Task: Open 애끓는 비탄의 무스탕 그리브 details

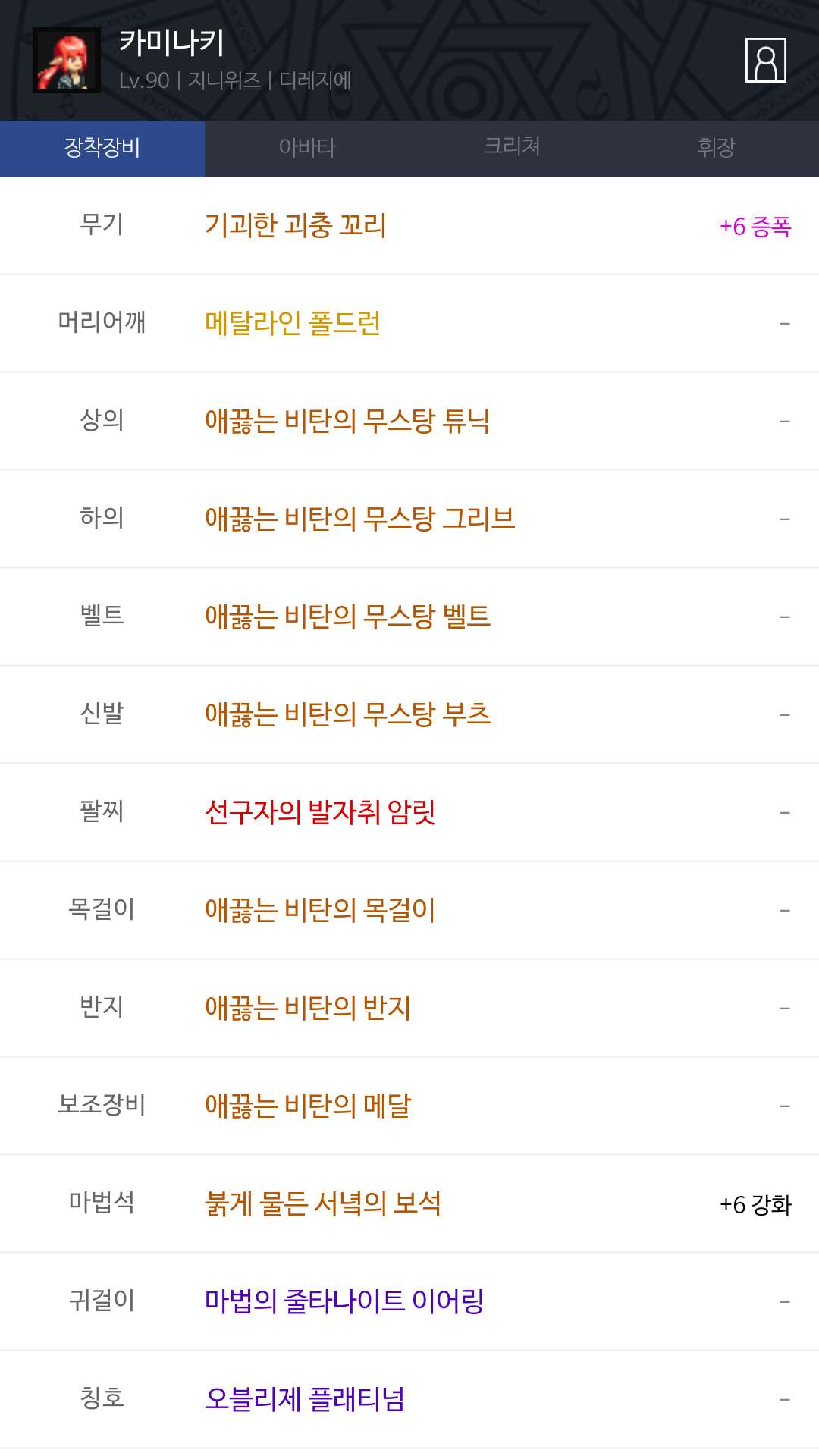Action: tap(360, 519)
